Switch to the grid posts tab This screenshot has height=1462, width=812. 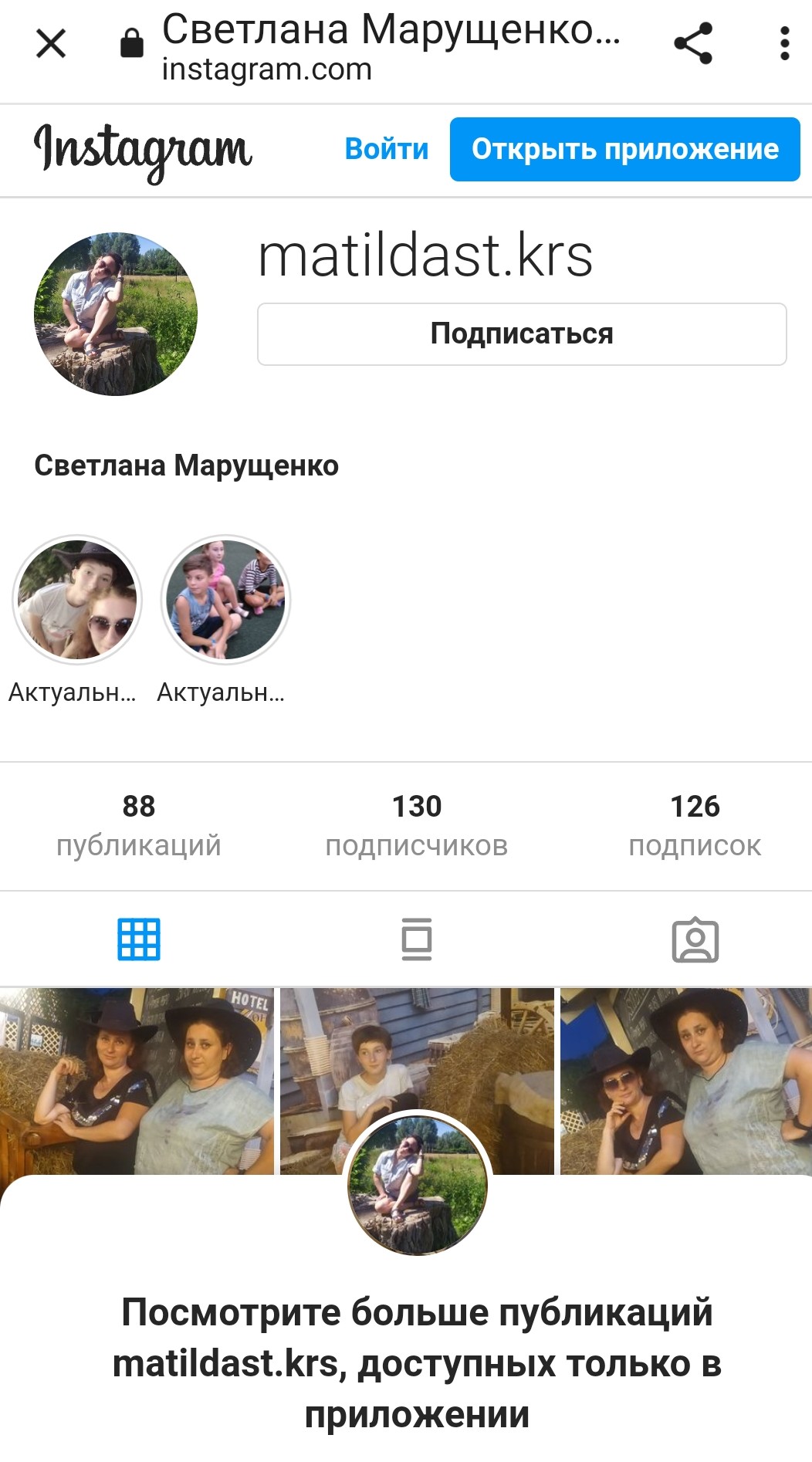coord(139,939)
